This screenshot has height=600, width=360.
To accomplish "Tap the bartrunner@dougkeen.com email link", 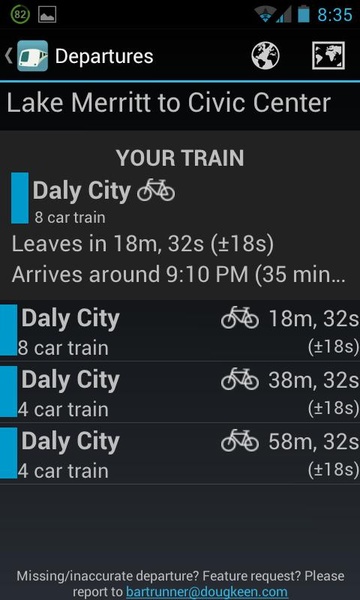I will [x=207, y=591].
